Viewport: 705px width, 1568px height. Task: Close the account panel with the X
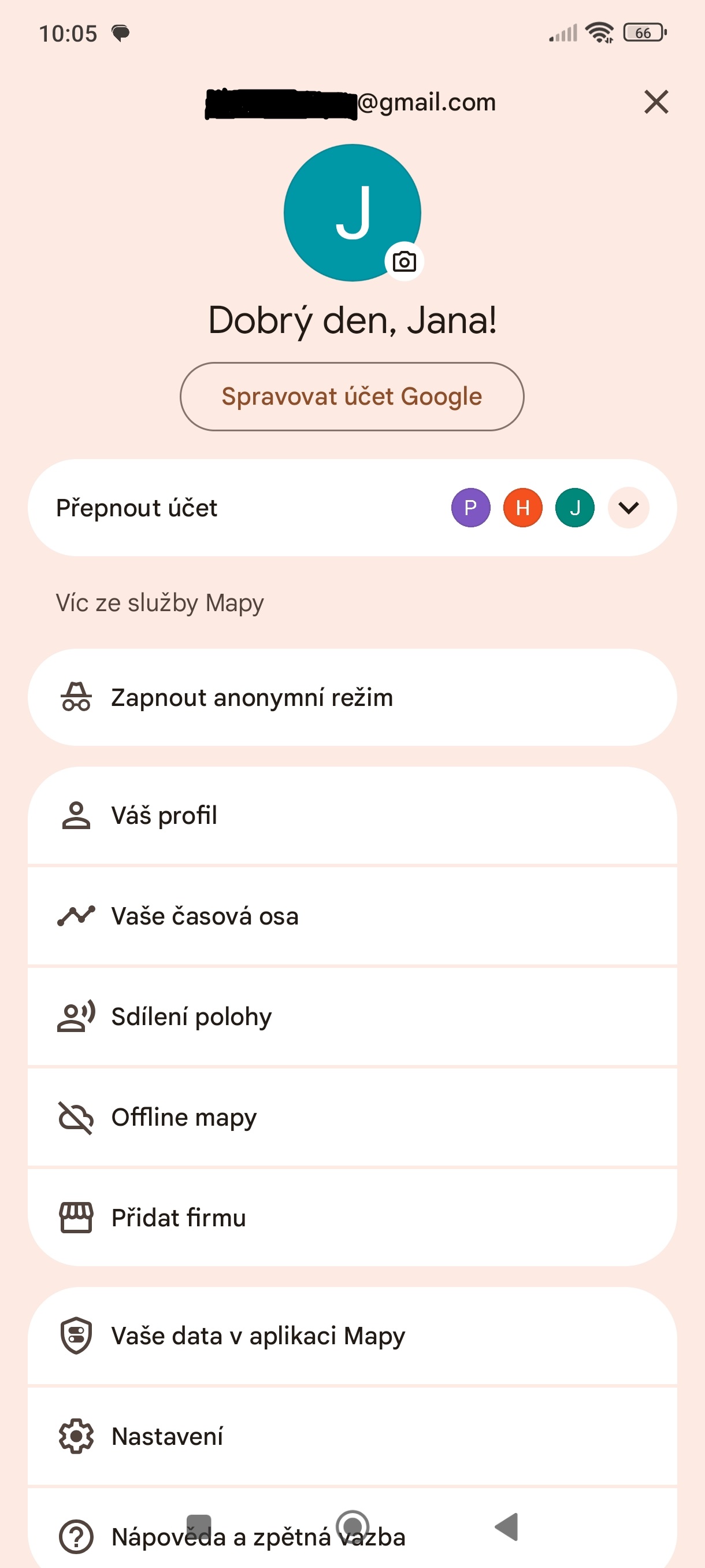pos(656,102)
